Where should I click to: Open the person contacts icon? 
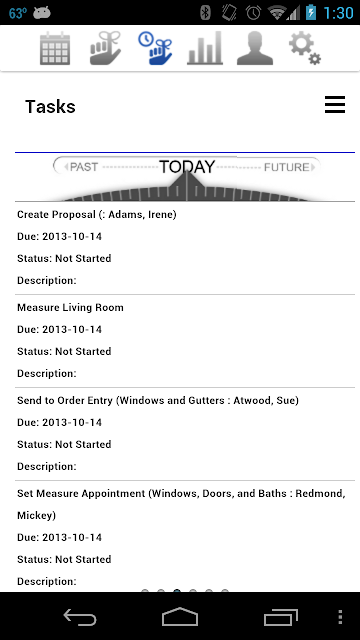[255, 49]
